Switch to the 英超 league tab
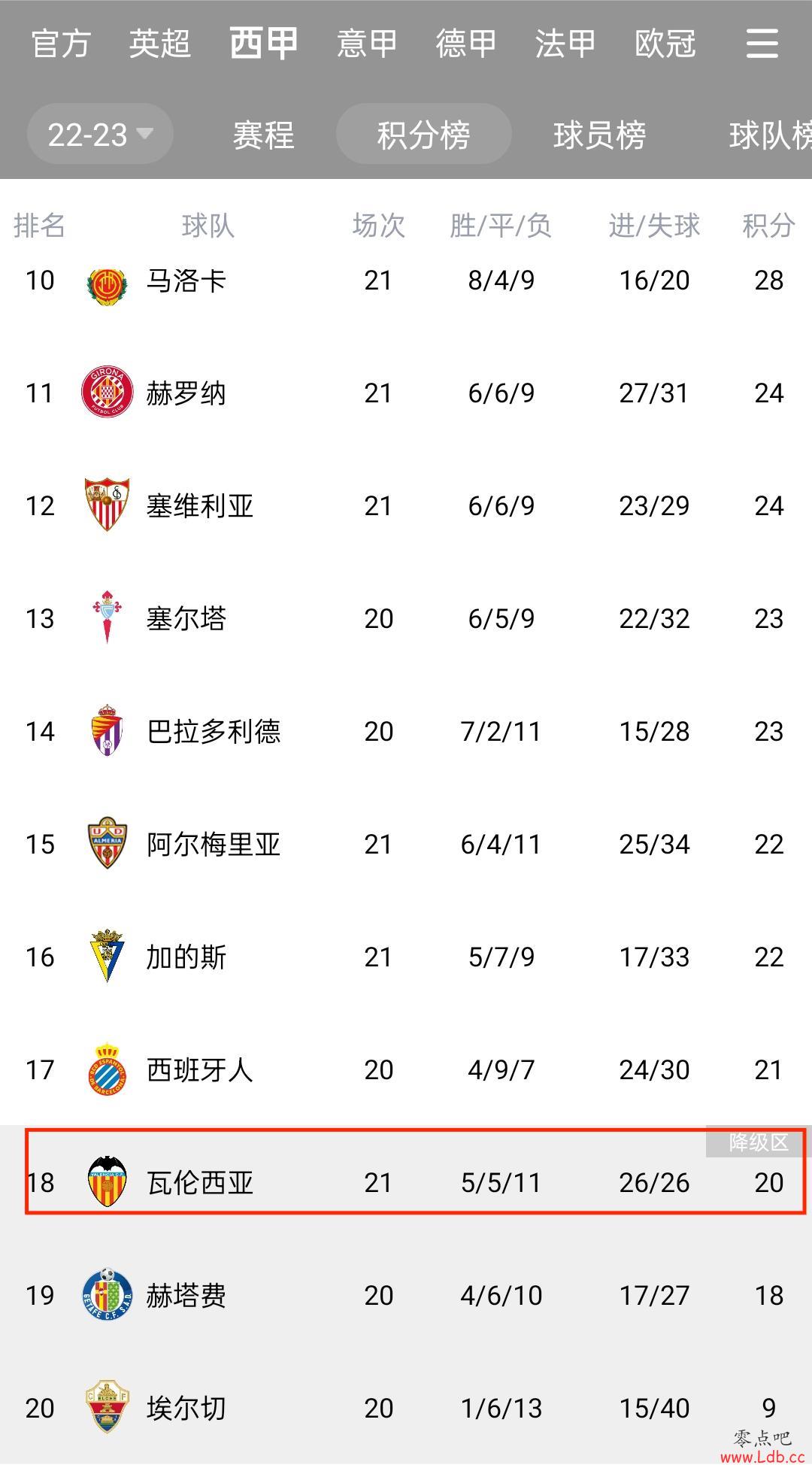This screenshot has width=812, height=1465. click(159, 44)
